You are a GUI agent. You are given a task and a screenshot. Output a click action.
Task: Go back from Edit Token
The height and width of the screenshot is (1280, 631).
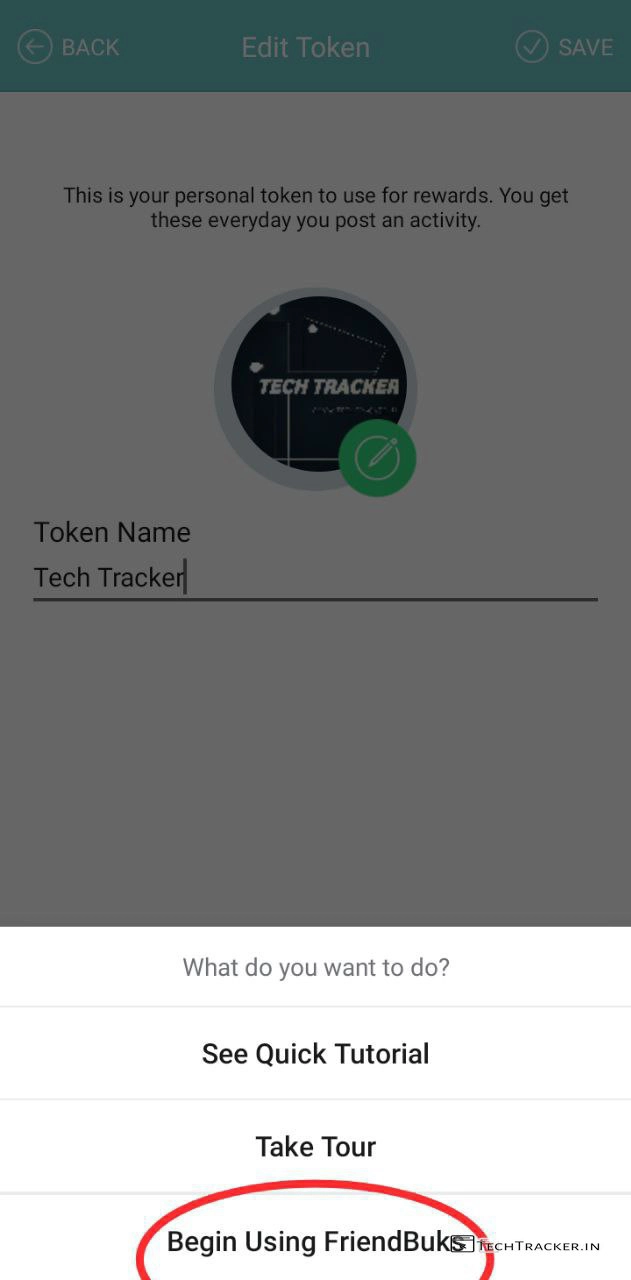(x=68, y=47)
